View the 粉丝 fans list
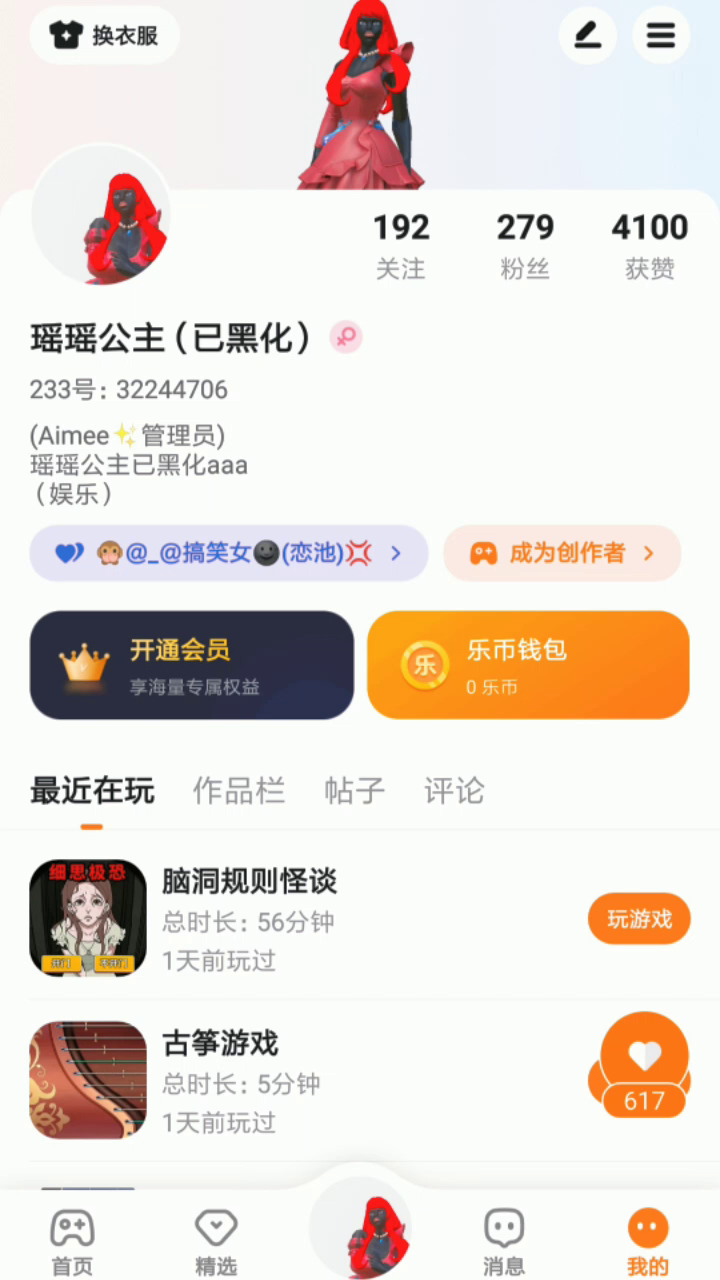720x1280 pixels. 525,245
